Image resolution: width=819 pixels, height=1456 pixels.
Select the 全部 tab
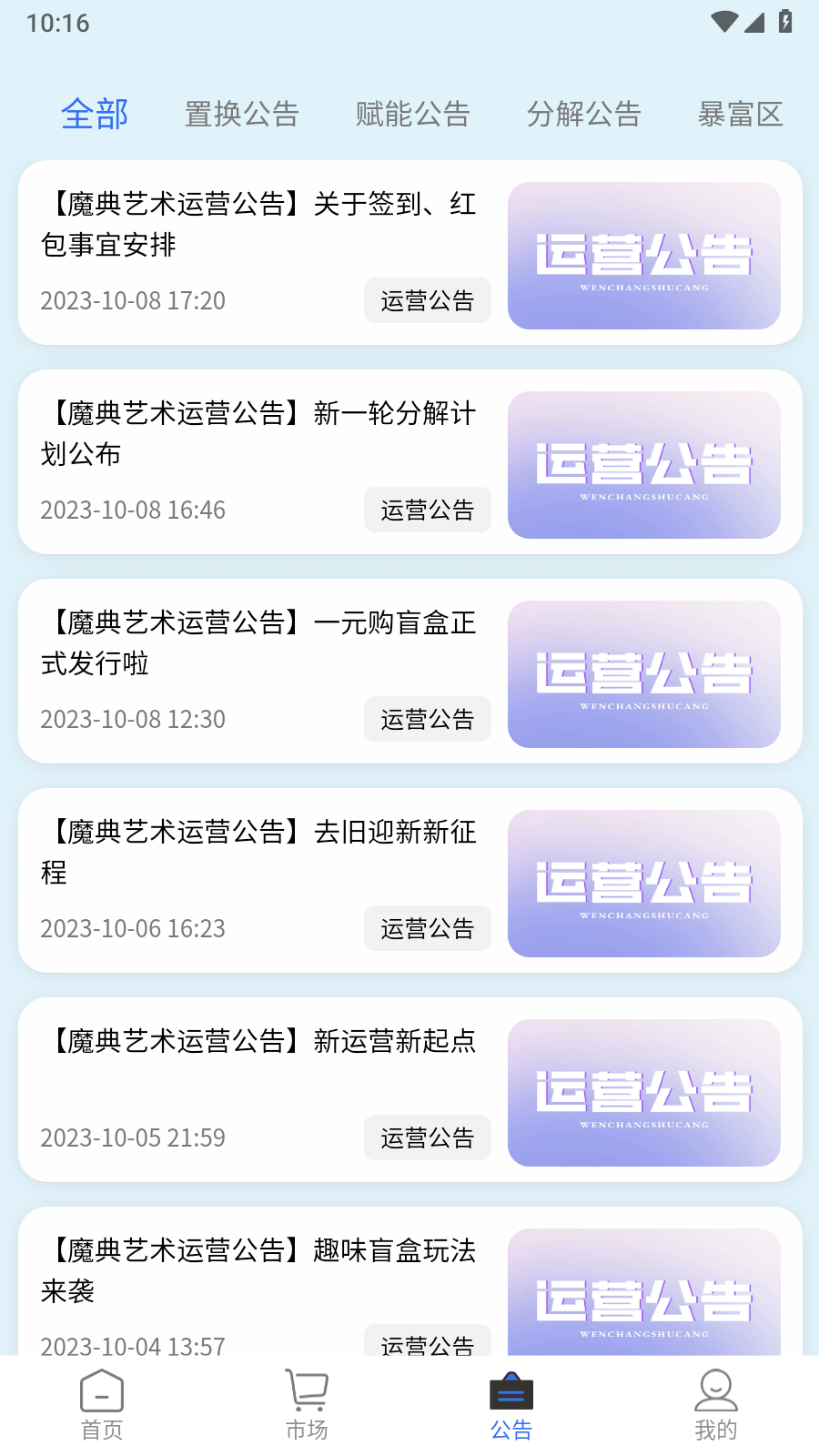pos(95,113)
